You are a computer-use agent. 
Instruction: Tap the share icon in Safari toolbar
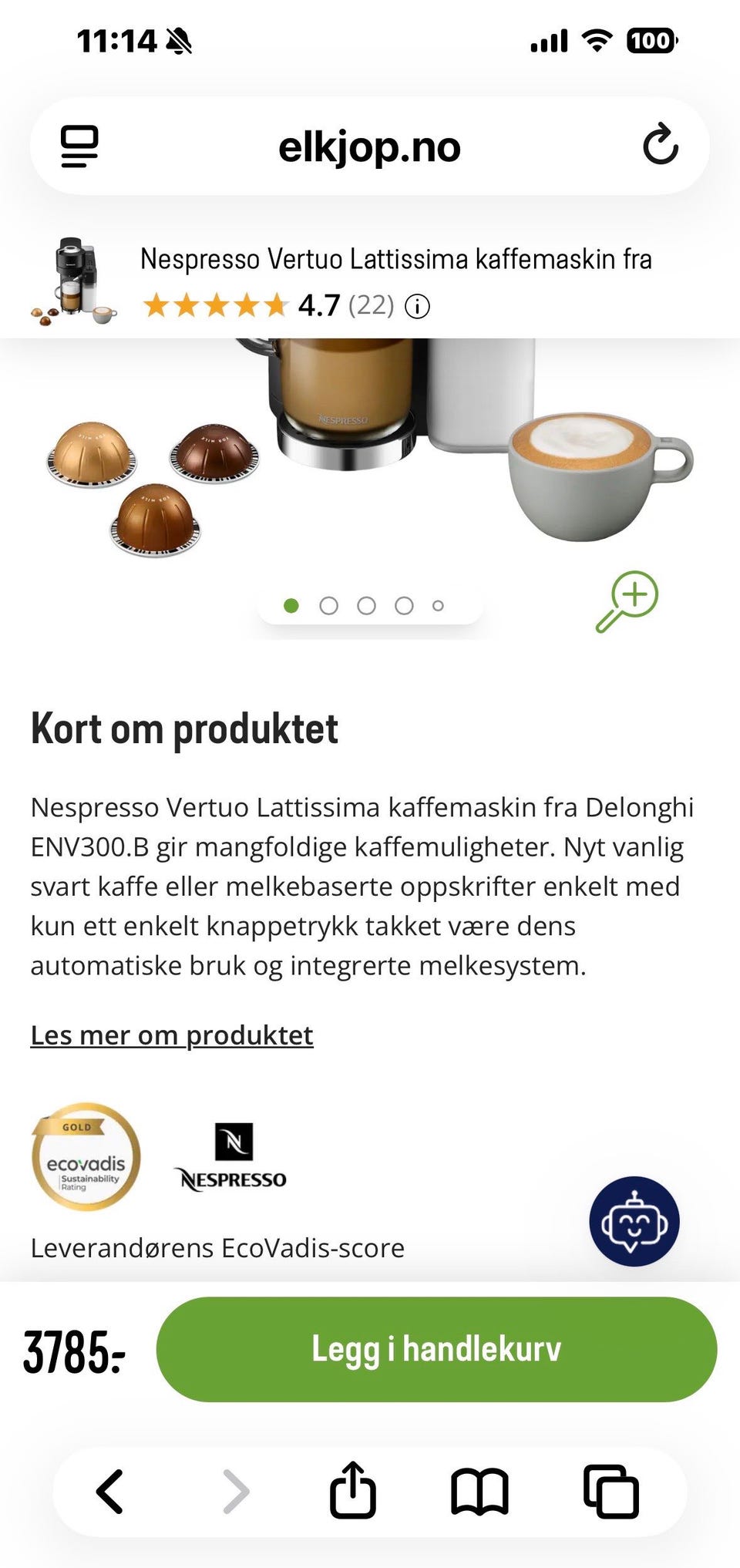[x=352, y=1489]
